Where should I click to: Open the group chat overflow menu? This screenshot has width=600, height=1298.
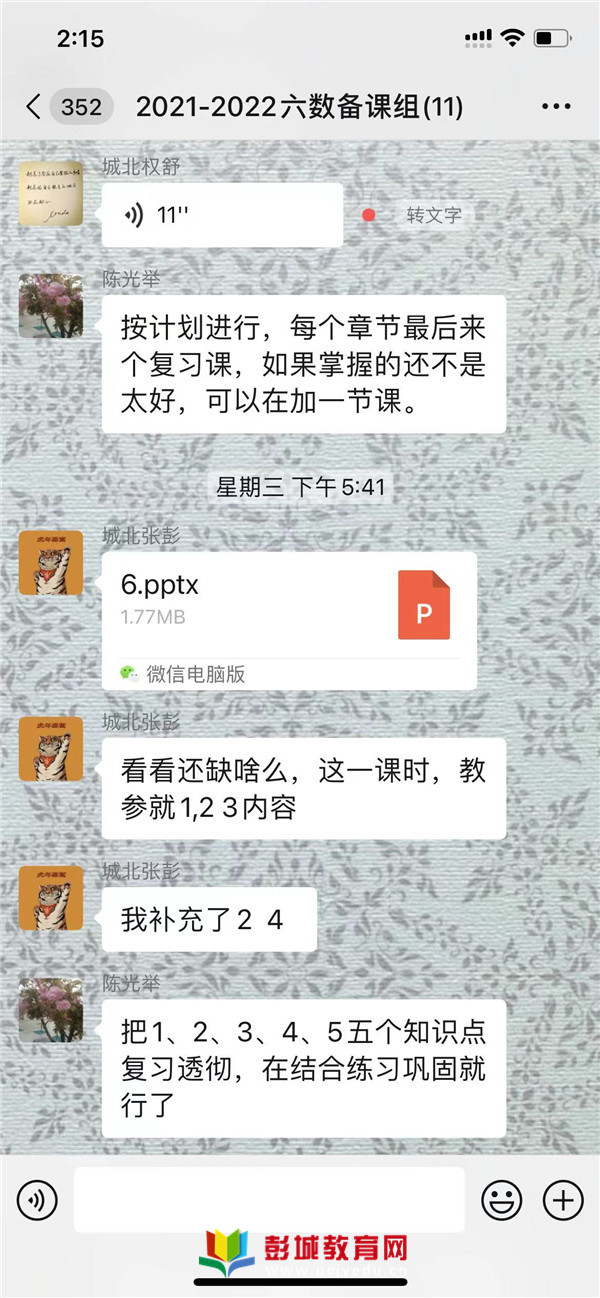pyautogui.click(x=555, y=107)
